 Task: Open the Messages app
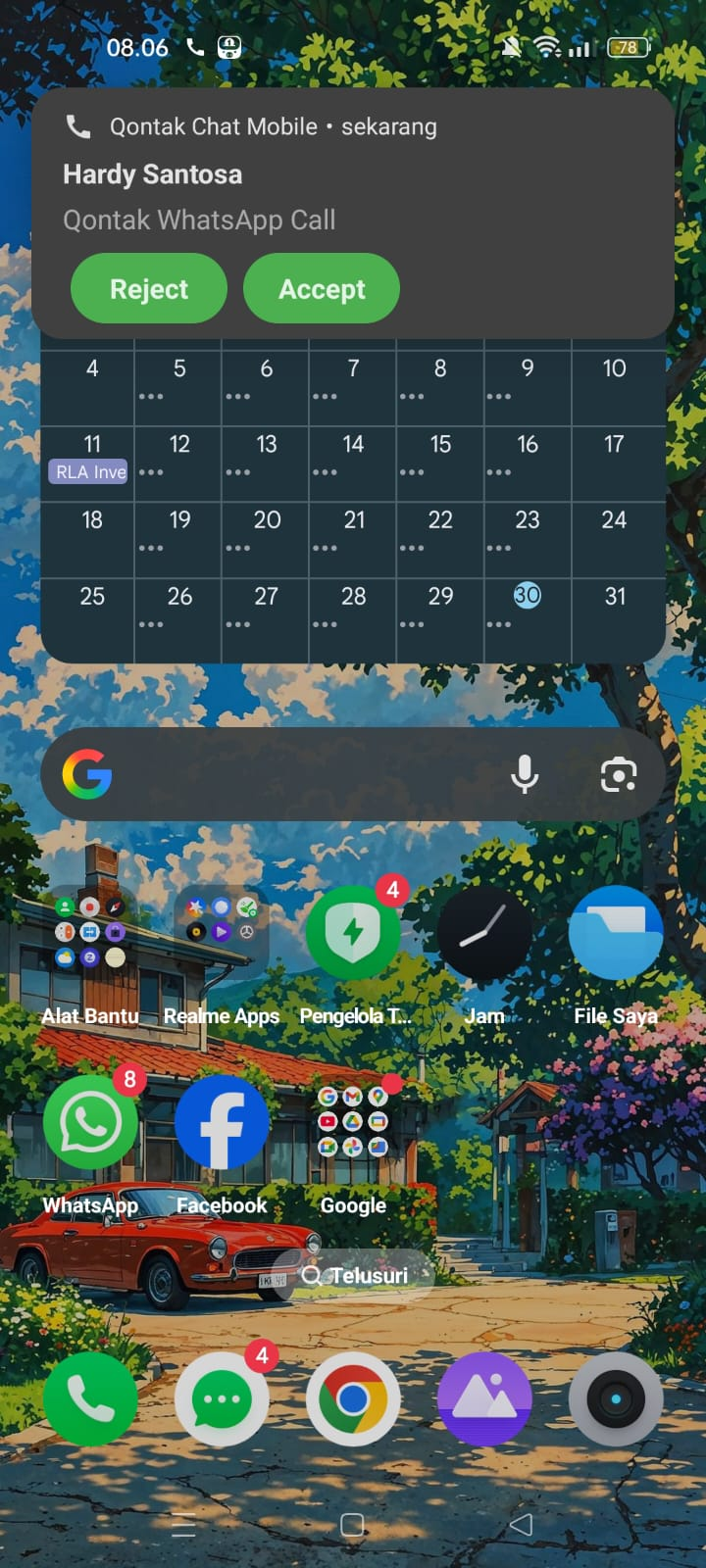coord(222,1399)
